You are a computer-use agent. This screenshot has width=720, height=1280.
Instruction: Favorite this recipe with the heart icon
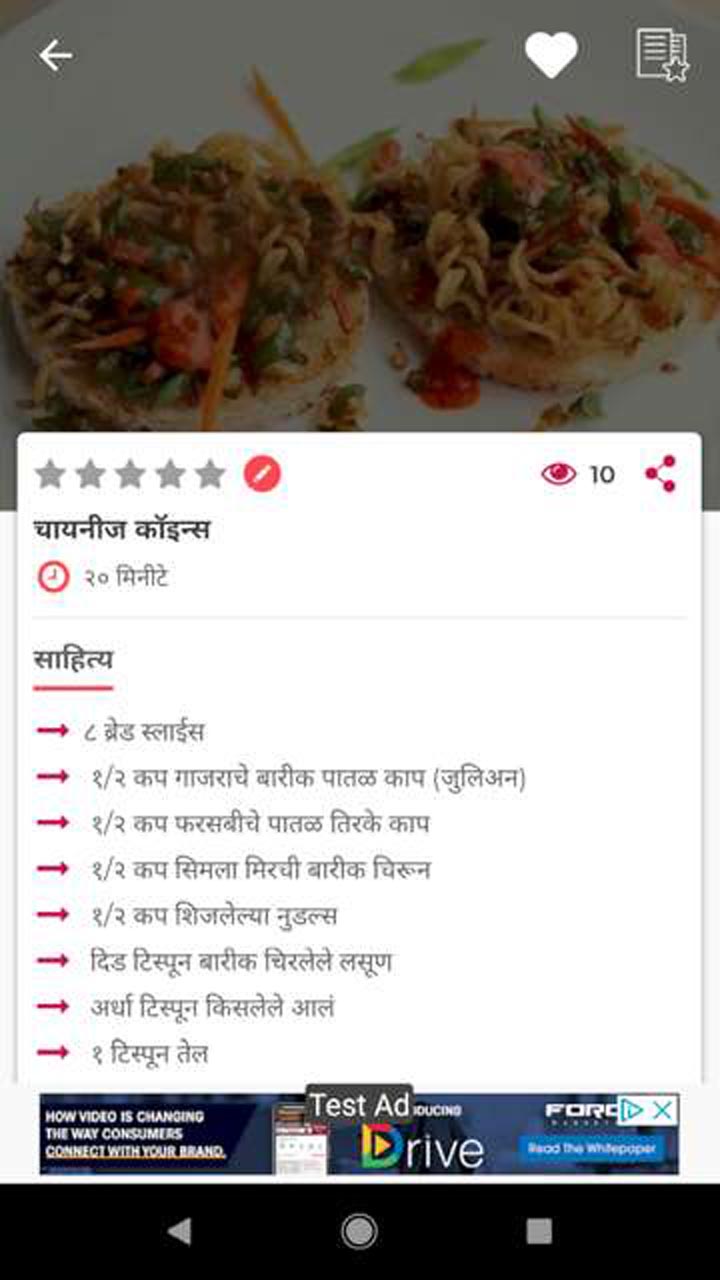553,53
